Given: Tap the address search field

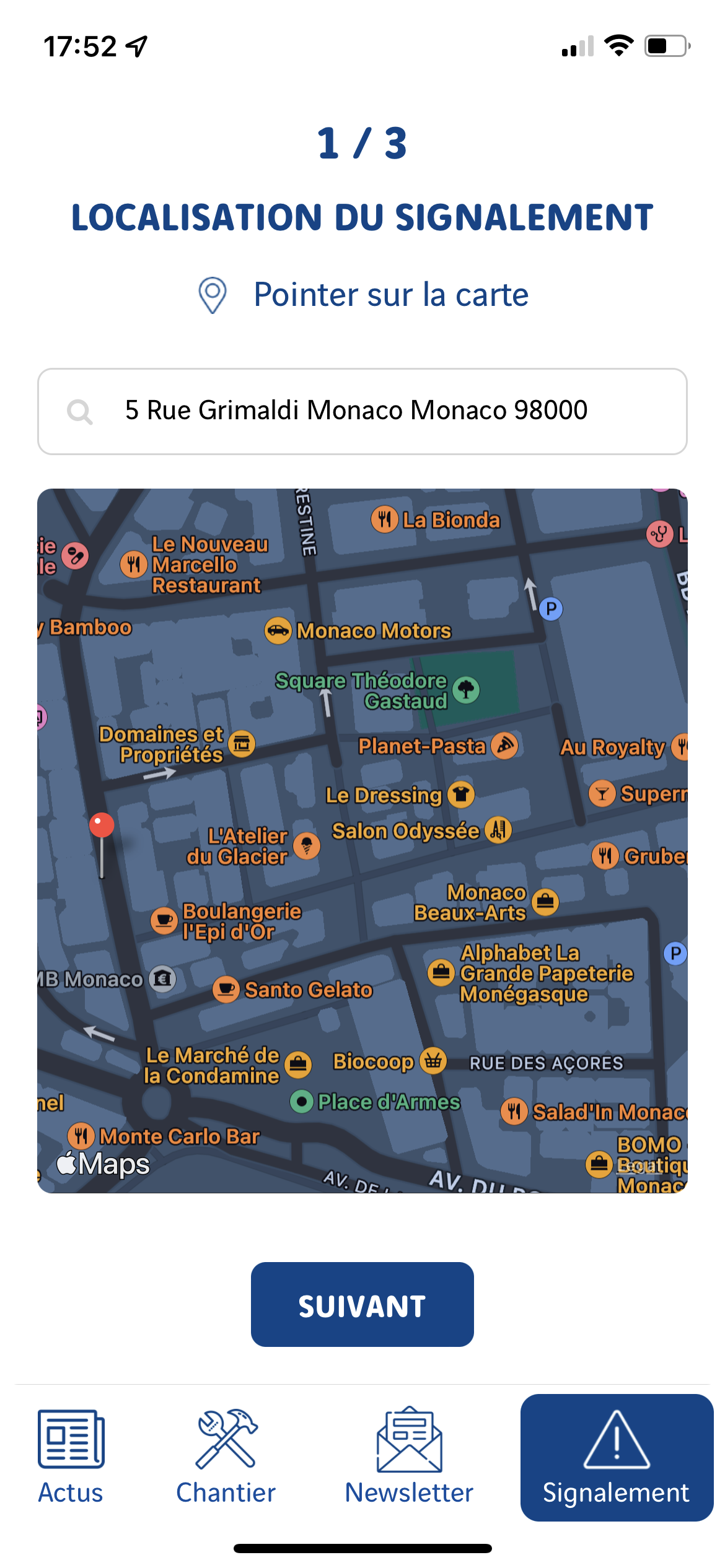Looking at the screenshot, I should tap(362, 411).
